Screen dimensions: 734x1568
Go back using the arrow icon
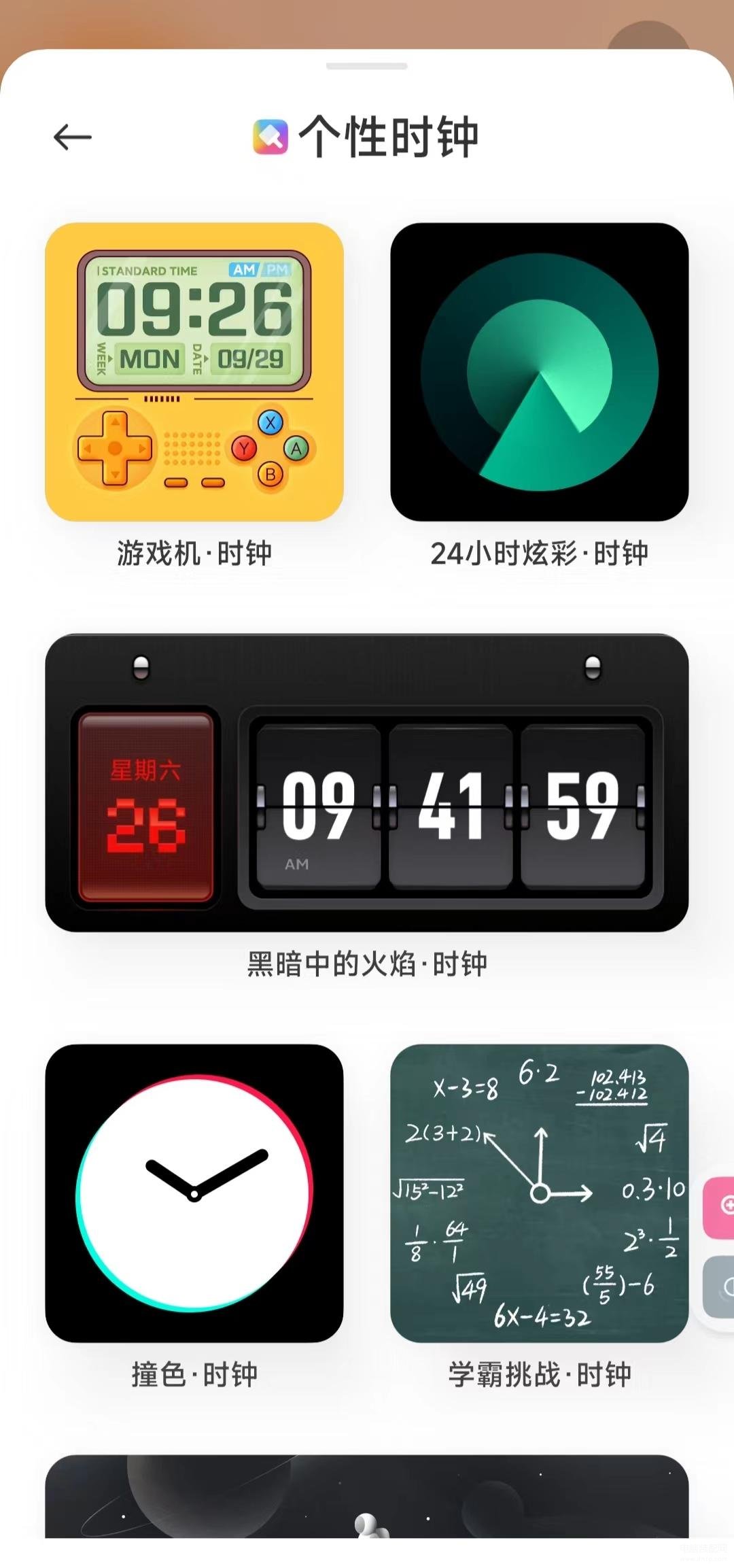click(x=73, y=137)
